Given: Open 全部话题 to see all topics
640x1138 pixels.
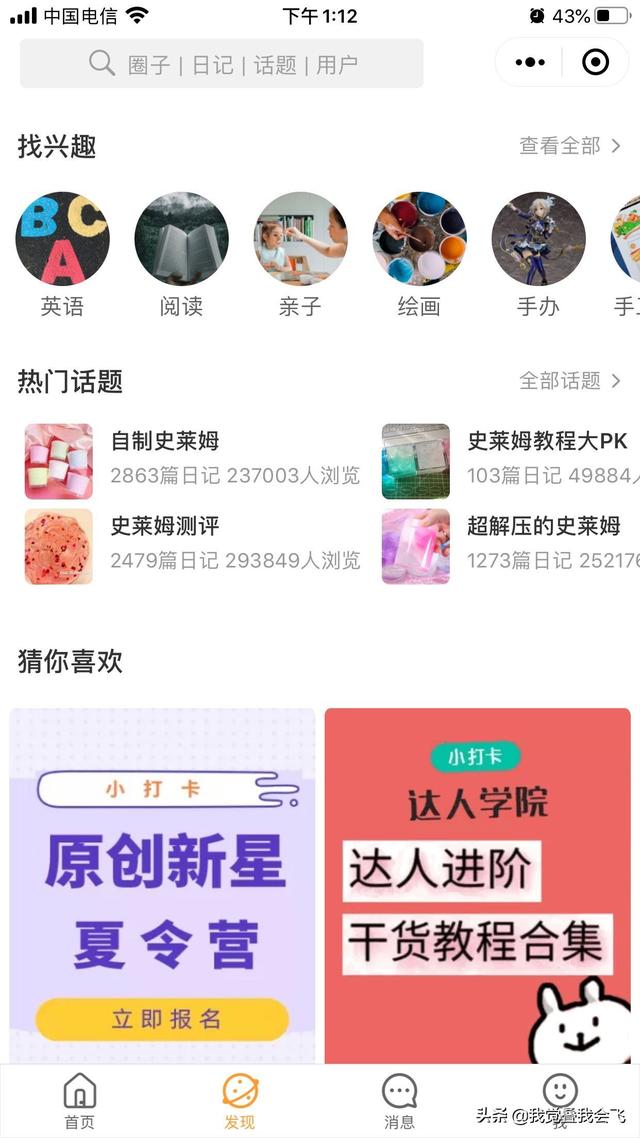Looking at the screenshot, I should [570, 381].
